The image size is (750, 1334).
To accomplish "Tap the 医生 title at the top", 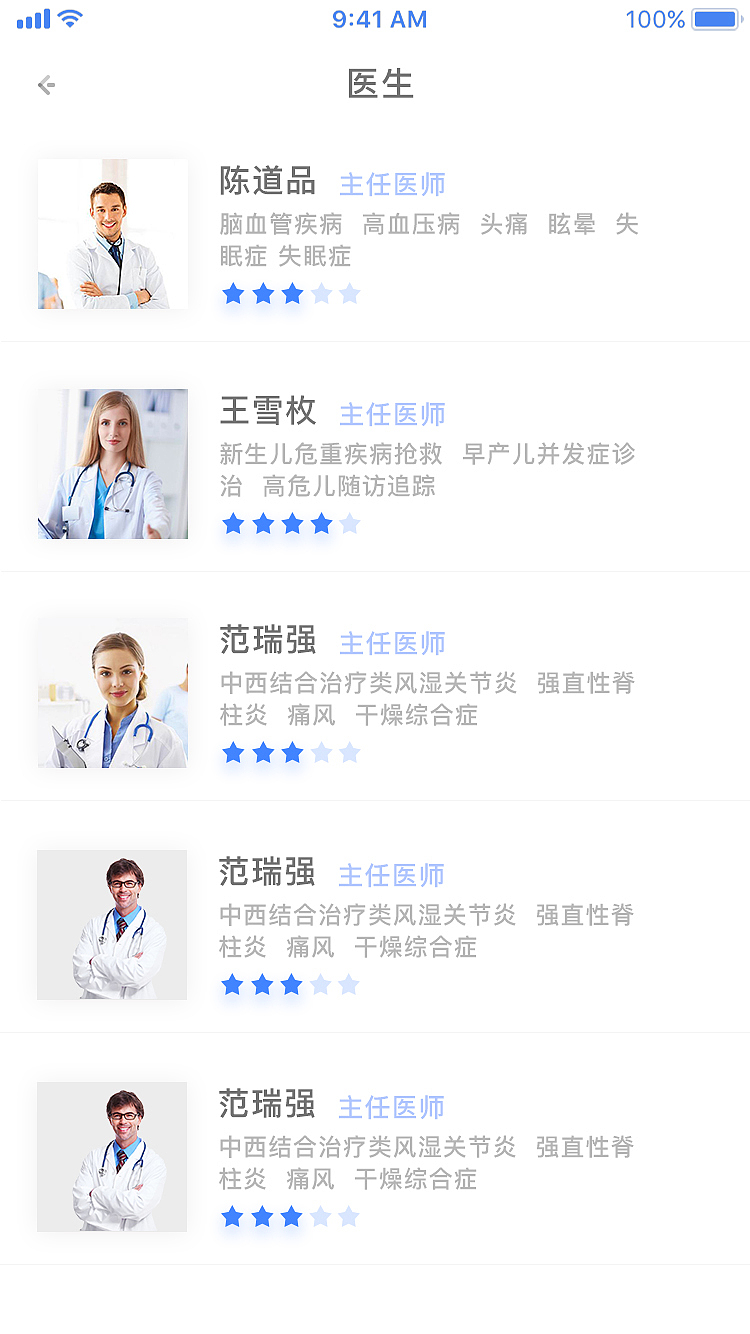I will [381, 84].
